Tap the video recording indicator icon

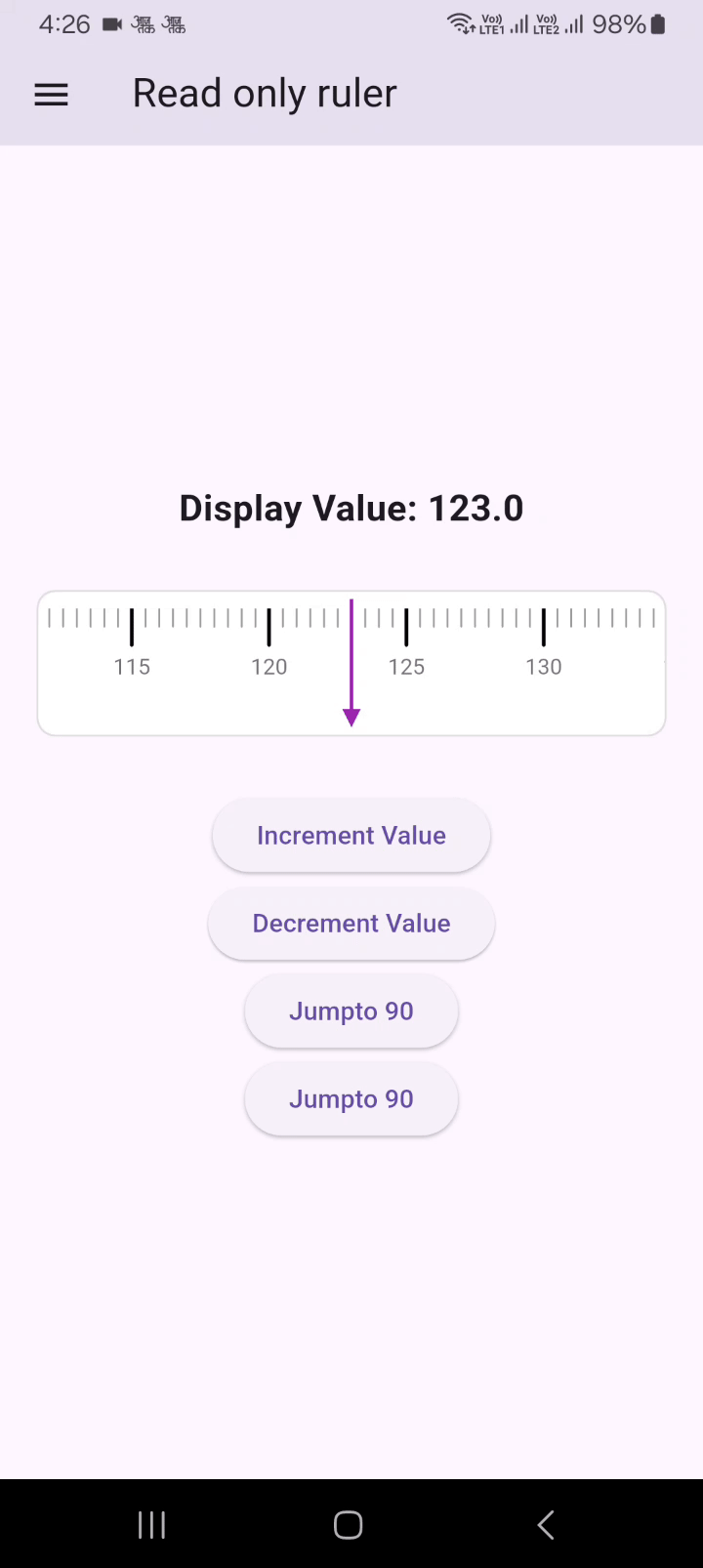pyautogui.click(x=110, y=23)
